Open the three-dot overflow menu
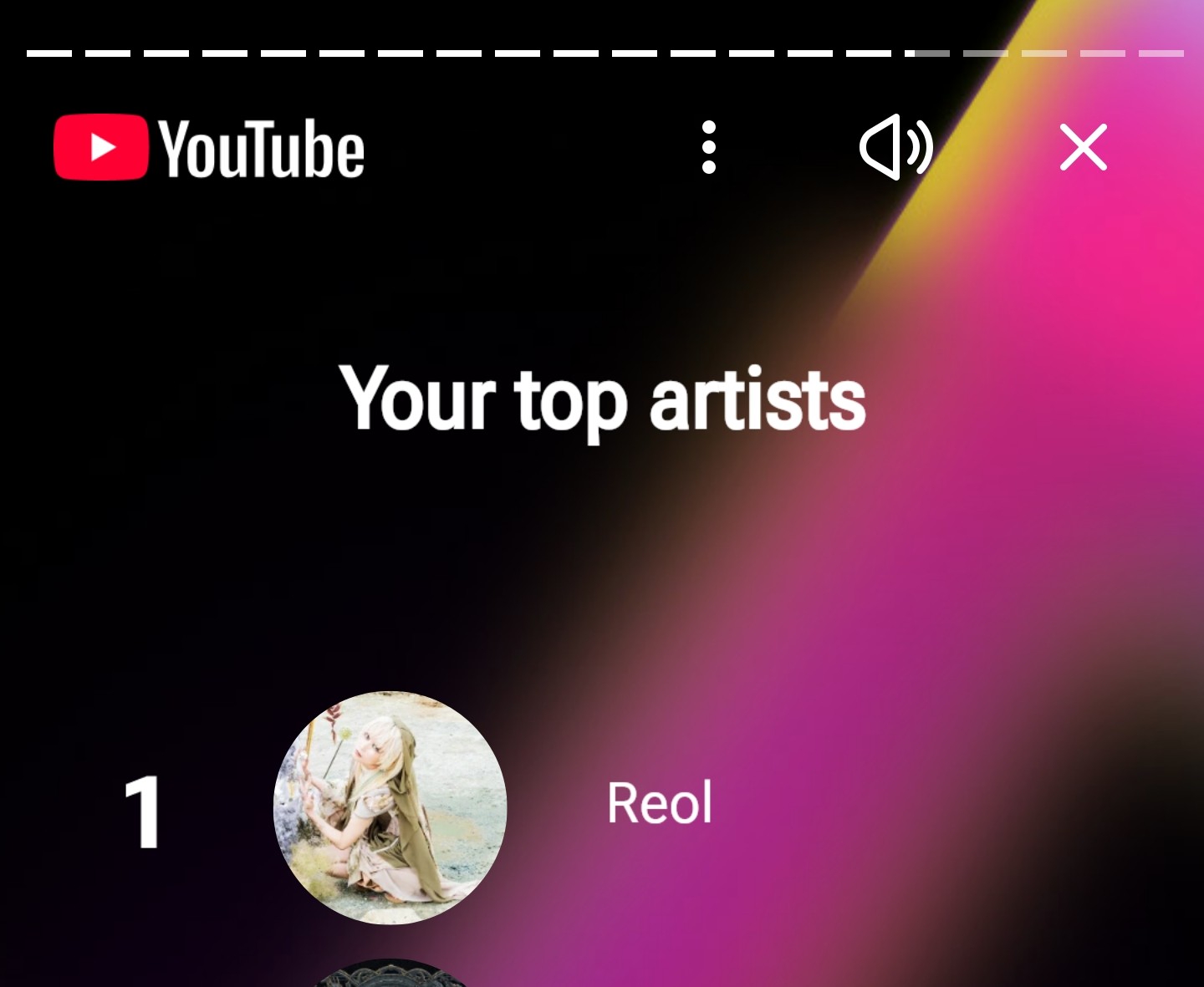The width and height of the screenshot is (1204, 987). coord(709,148)
